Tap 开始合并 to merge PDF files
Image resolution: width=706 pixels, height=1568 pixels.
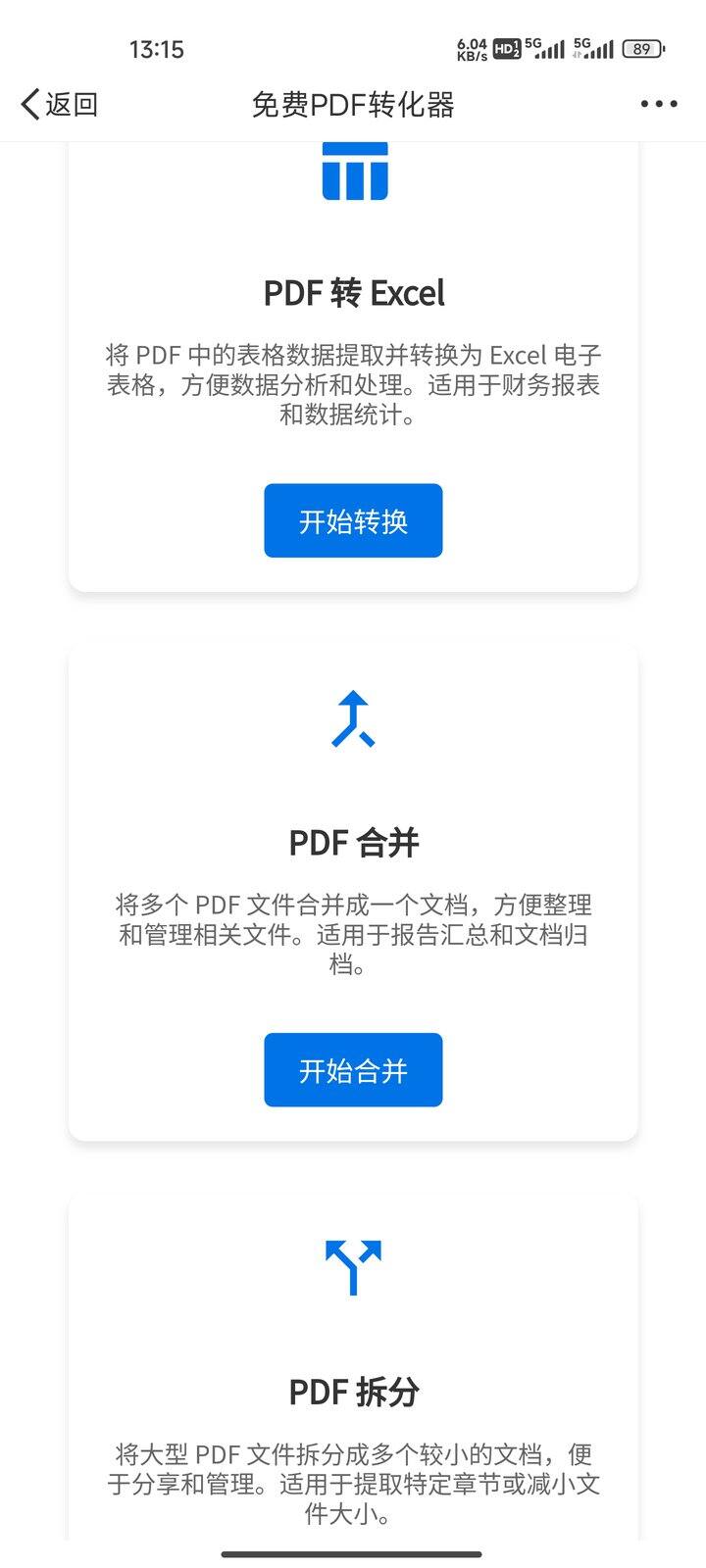click(x=353, y=1070)
